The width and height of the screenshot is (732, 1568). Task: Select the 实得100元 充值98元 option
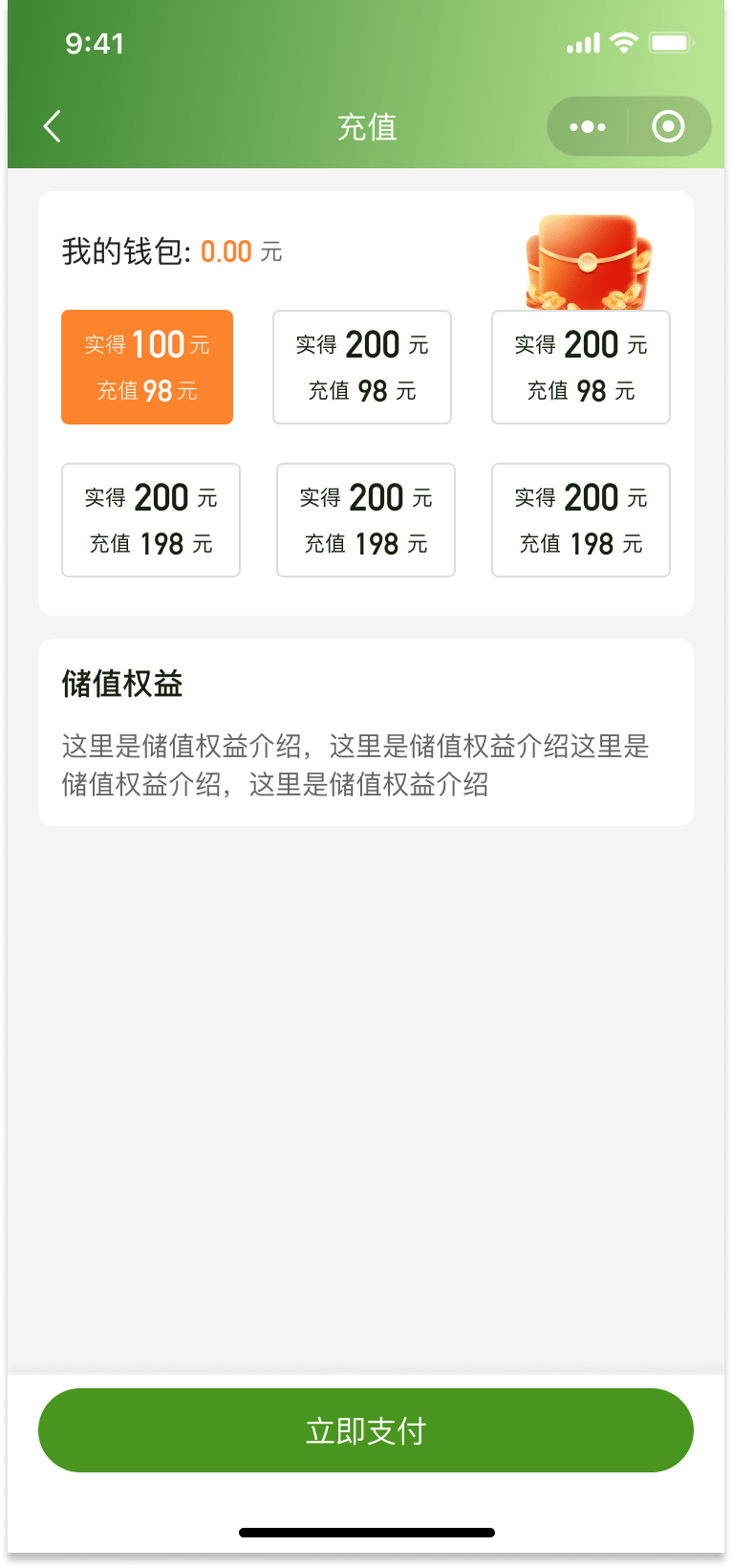point(147,367)
